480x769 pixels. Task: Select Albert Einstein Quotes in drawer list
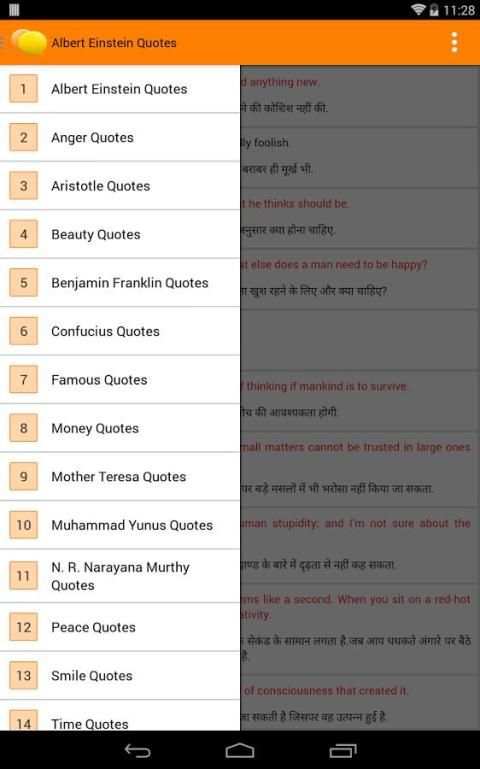point(120,89)
